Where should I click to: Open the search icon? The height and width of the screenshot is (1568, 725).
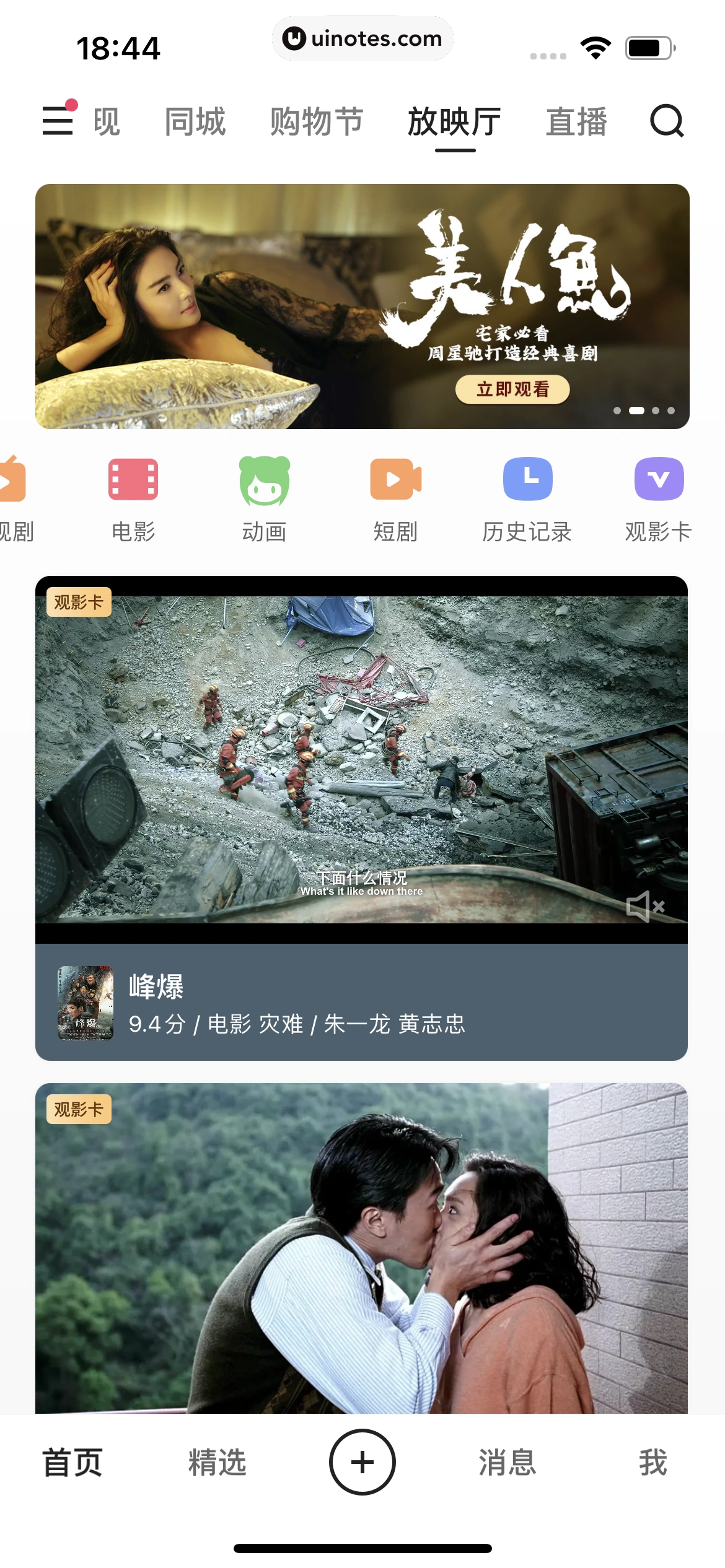click(667, 121)
